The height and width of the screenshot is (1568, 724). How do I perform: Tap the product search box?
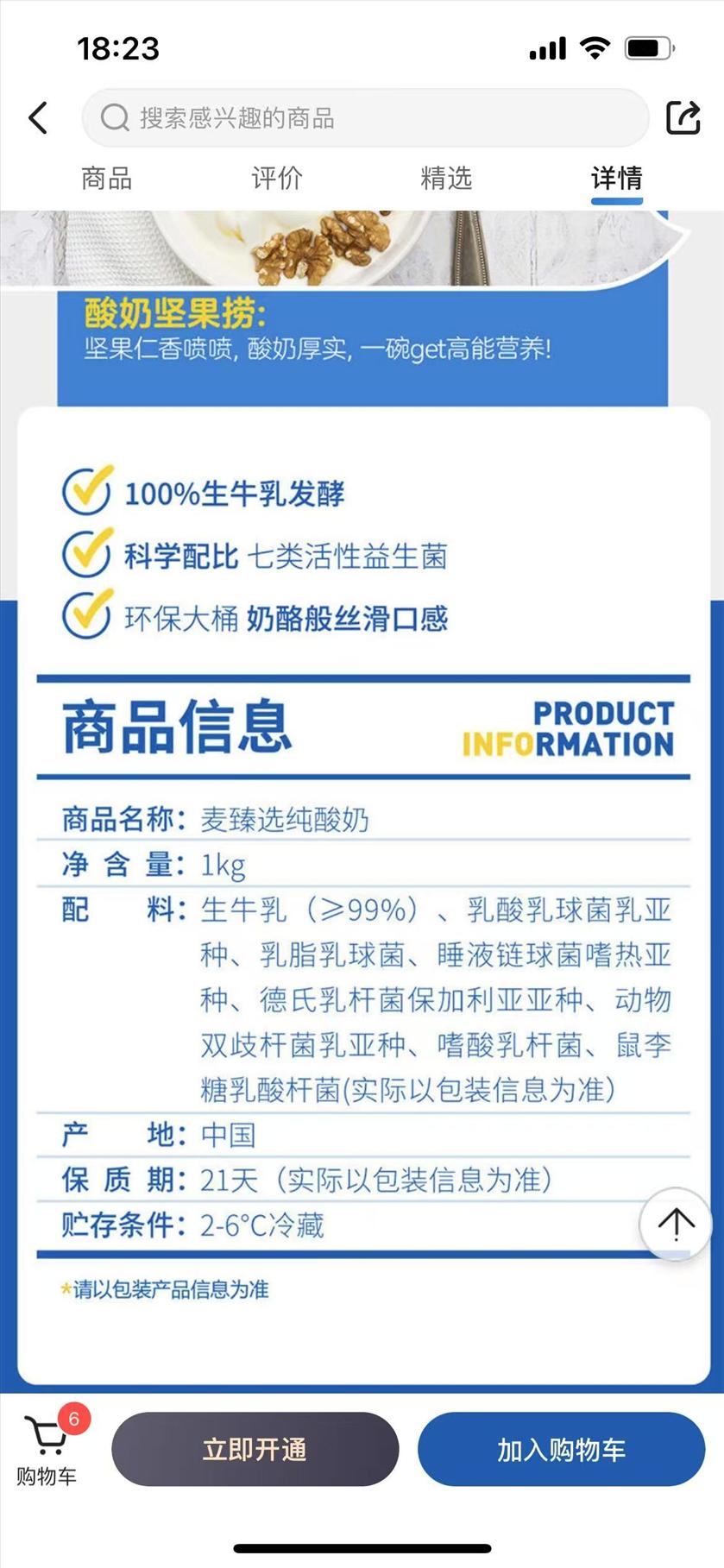(x=364, y=118)
